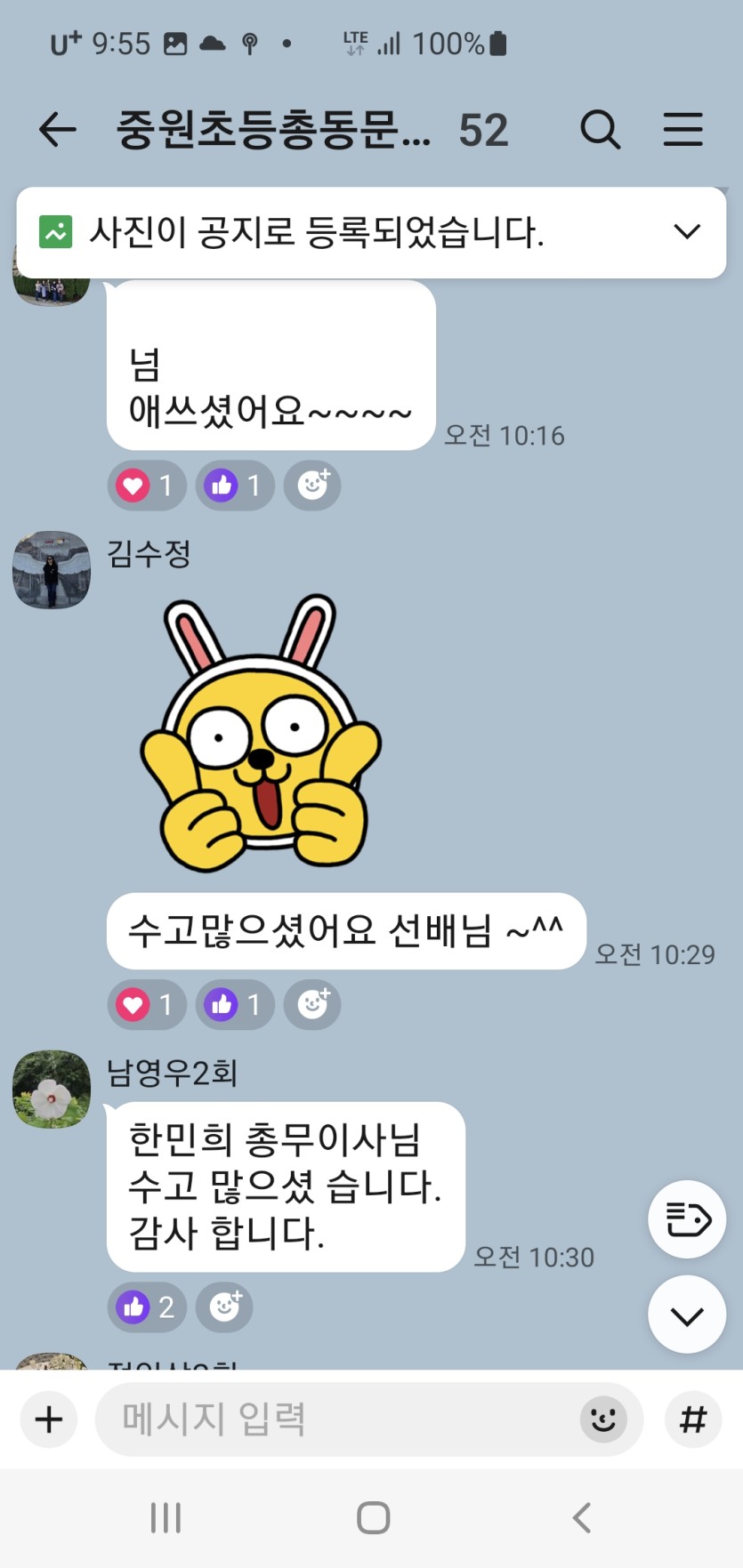
Task: Open the floating message-tag button
Action: point(687,1219)
